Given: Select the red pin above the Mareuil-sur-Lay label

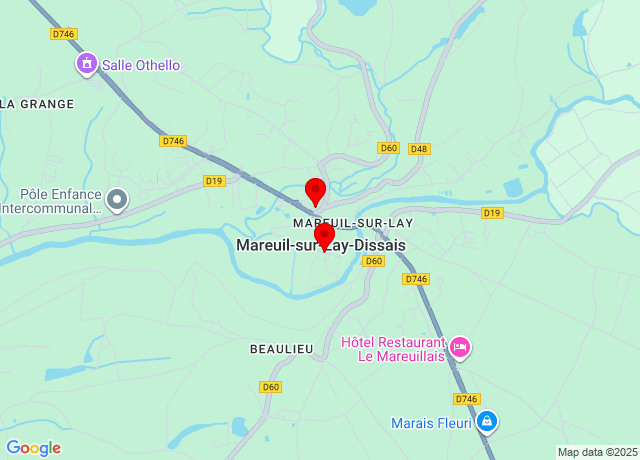Looking at the screenshot, I should point(315,190).
